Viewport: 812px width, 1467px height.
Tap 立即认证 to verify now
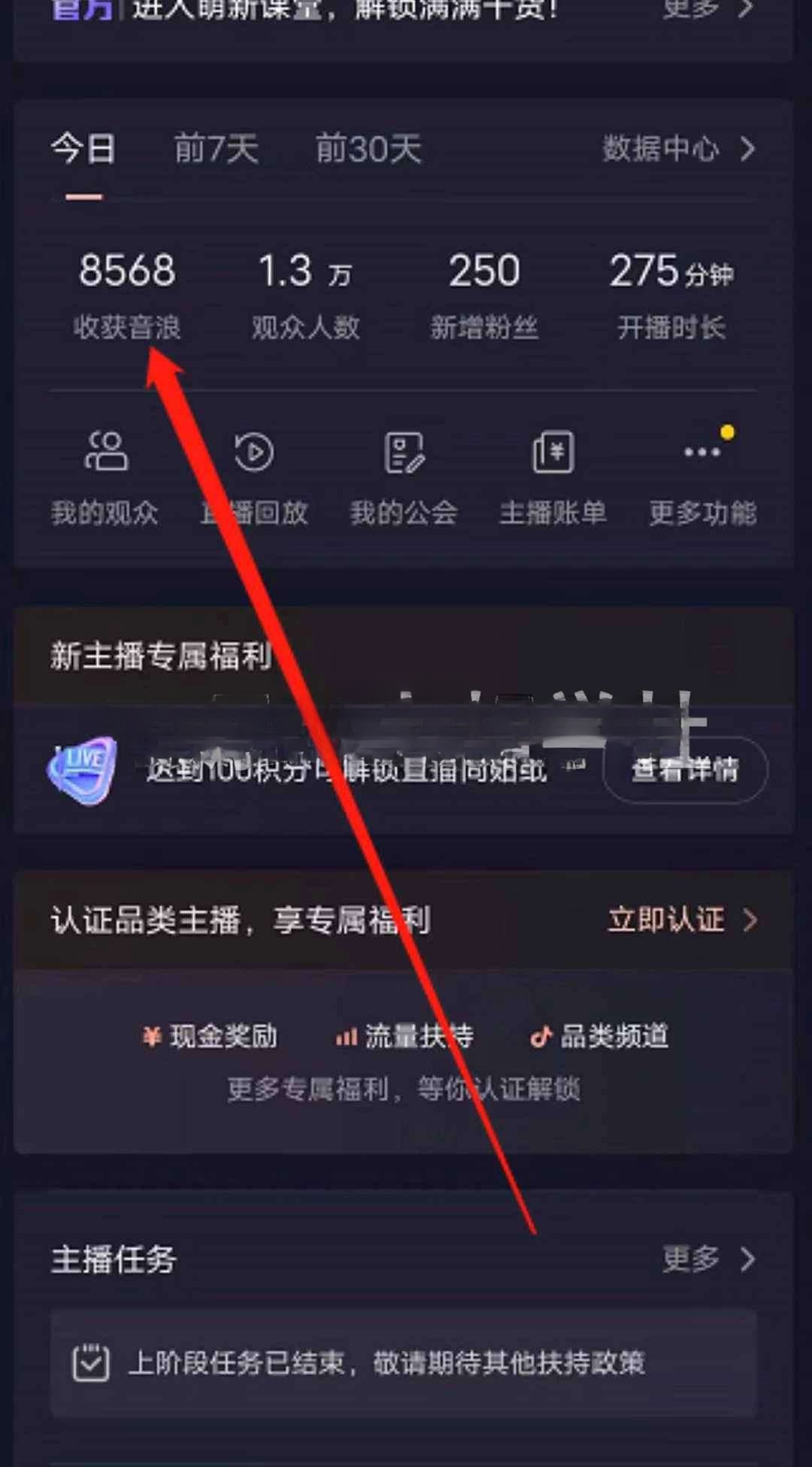click(x=681, y=920)
